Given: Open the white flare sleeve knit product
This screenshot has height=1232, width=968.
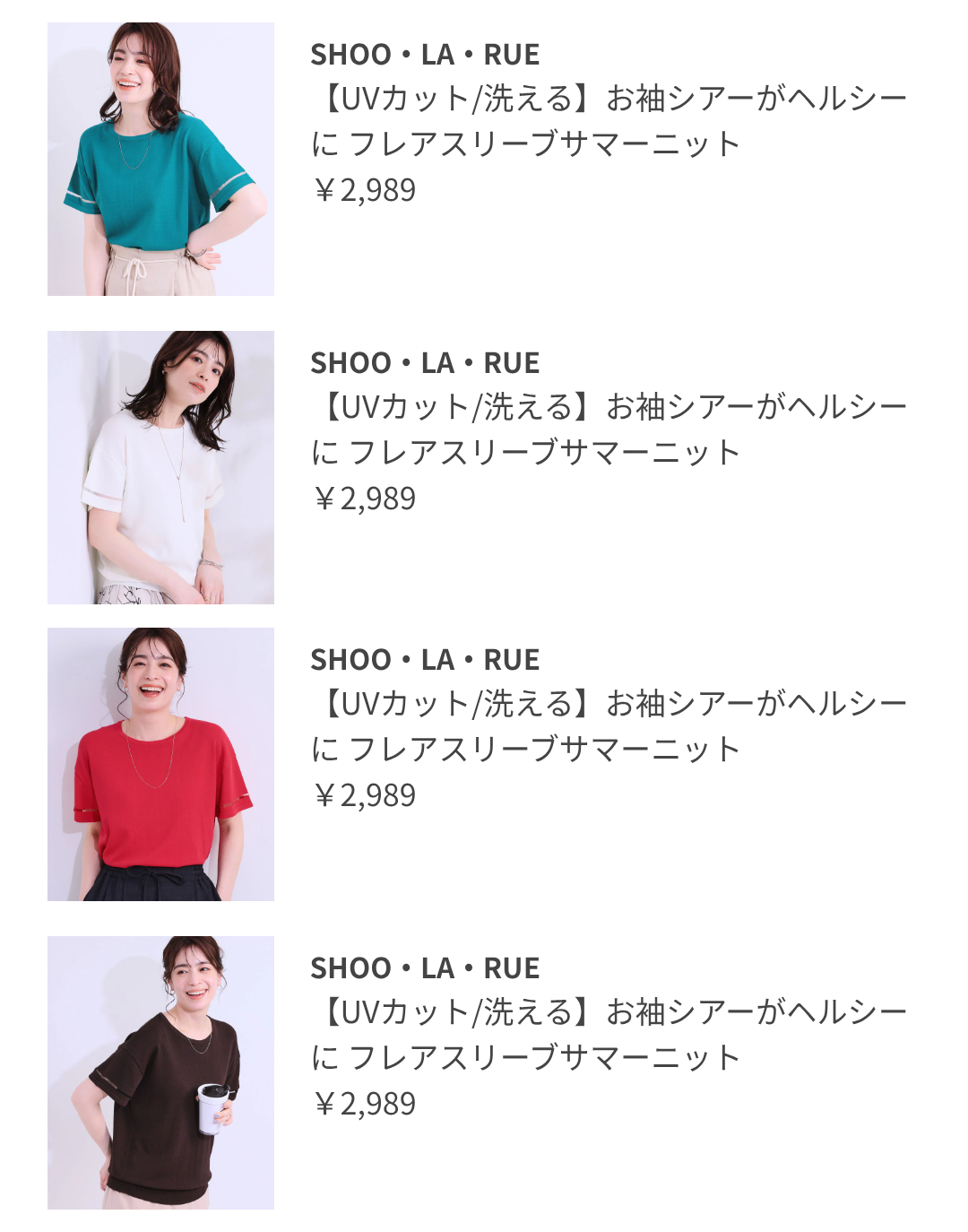Looking at the screenshot, I should click(160, 467).
